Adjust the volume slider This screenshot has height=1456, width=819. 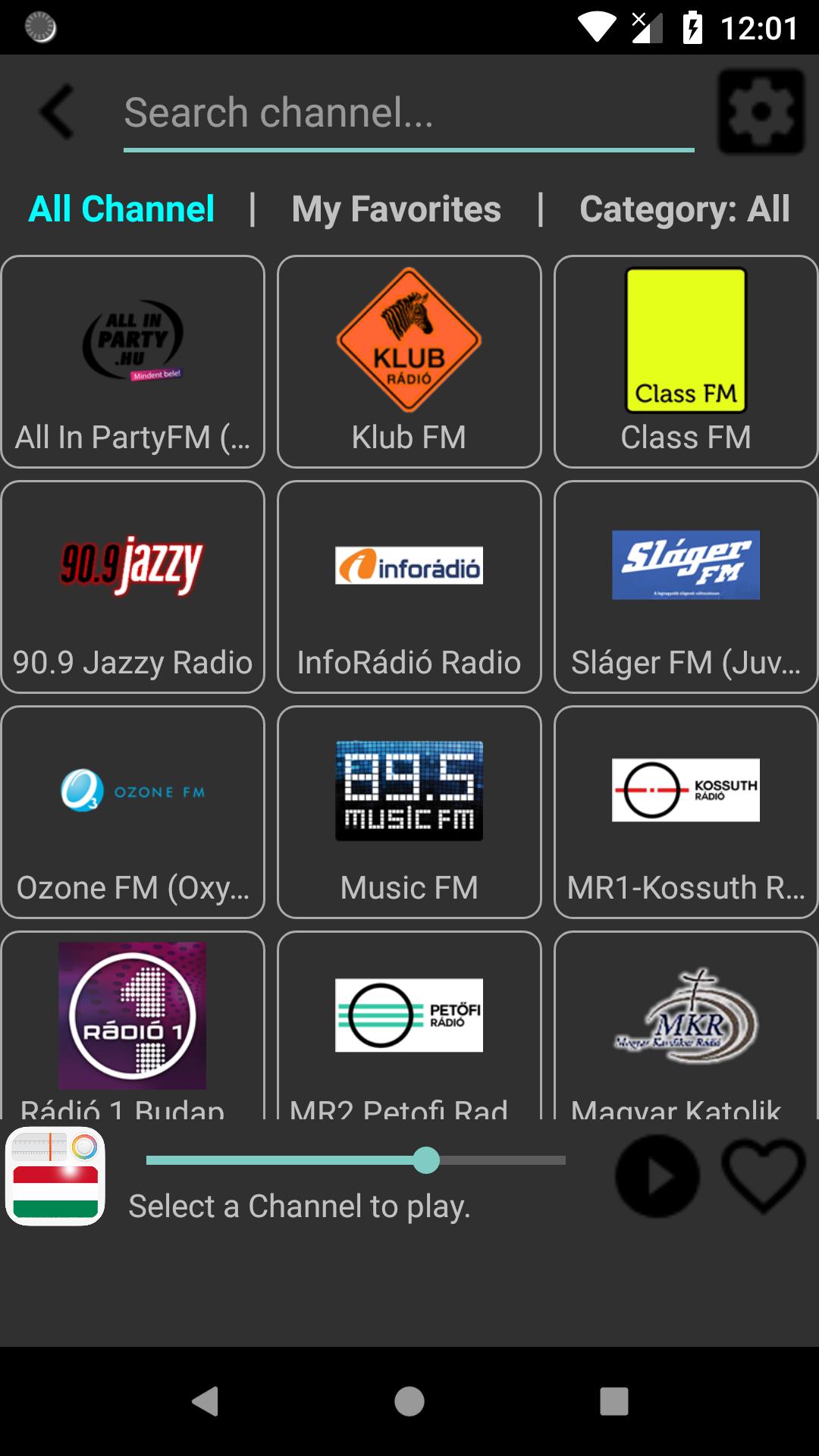tap(426, 1159)
